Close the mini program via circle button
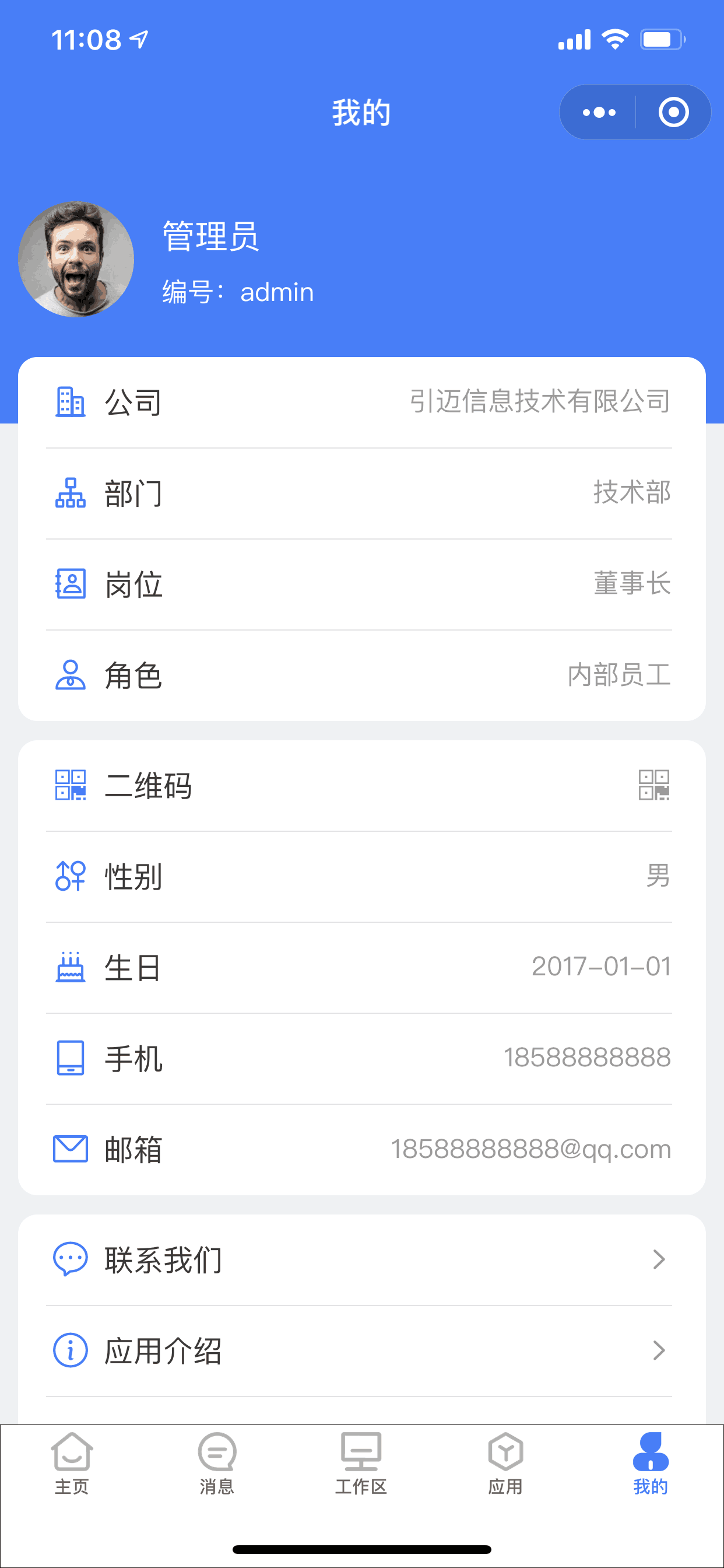 [673, 113]
